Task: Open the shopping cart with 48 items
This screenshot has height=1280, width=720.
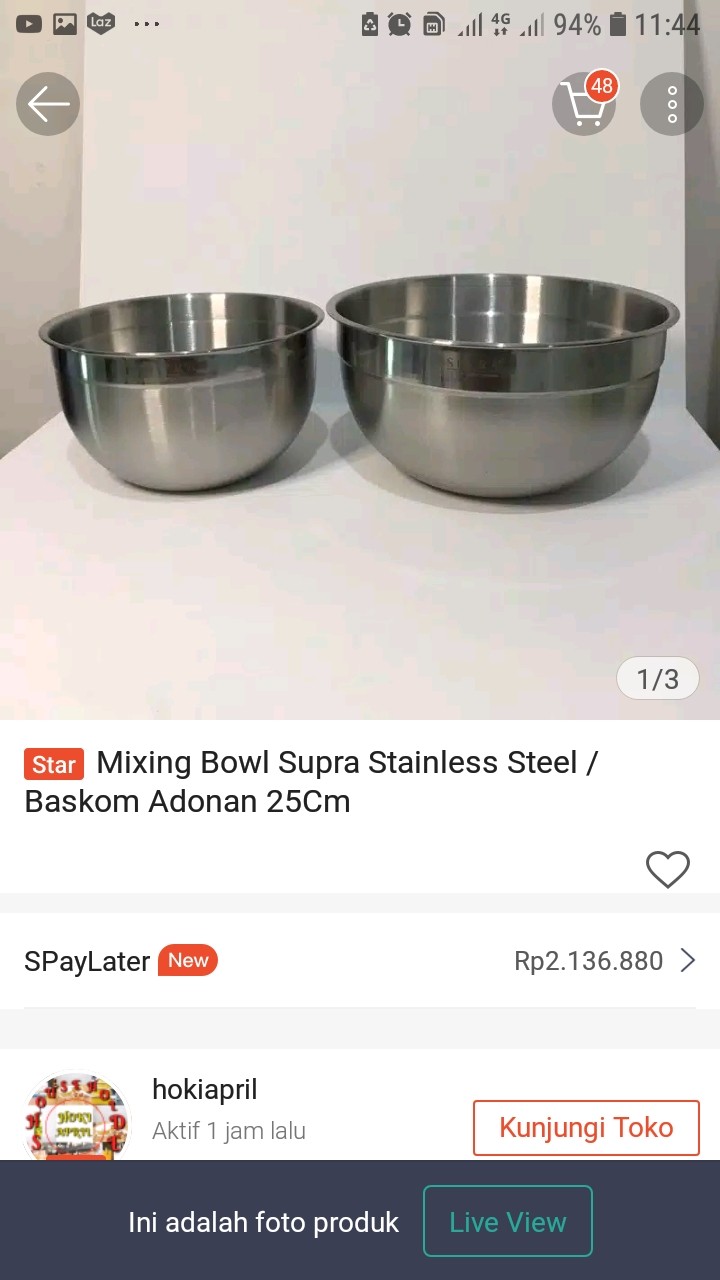Action: coord(584,103)
